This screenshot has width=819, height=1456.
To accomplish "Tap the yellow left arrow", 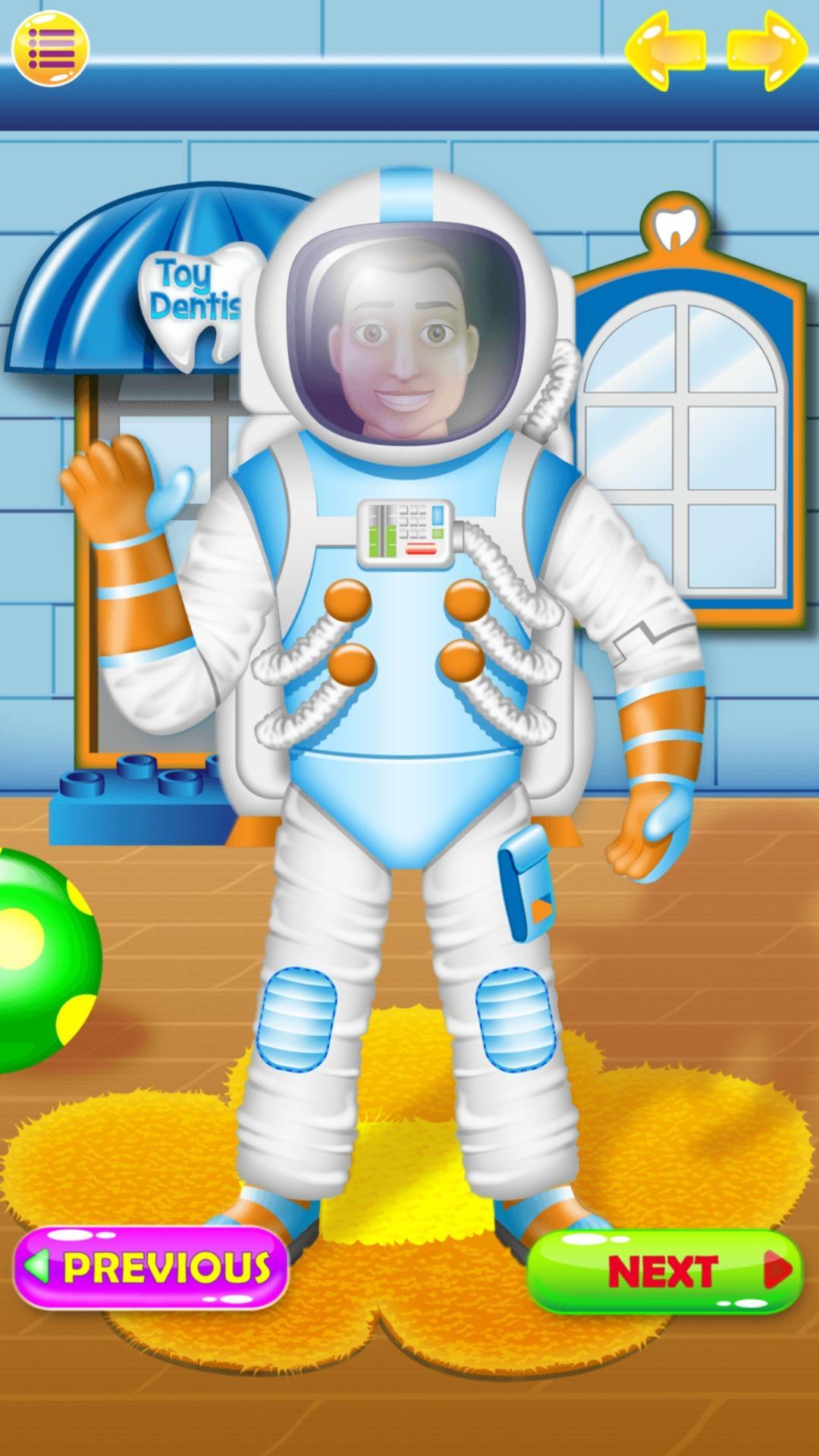I will pyautogui.click(x=665, y=50).
